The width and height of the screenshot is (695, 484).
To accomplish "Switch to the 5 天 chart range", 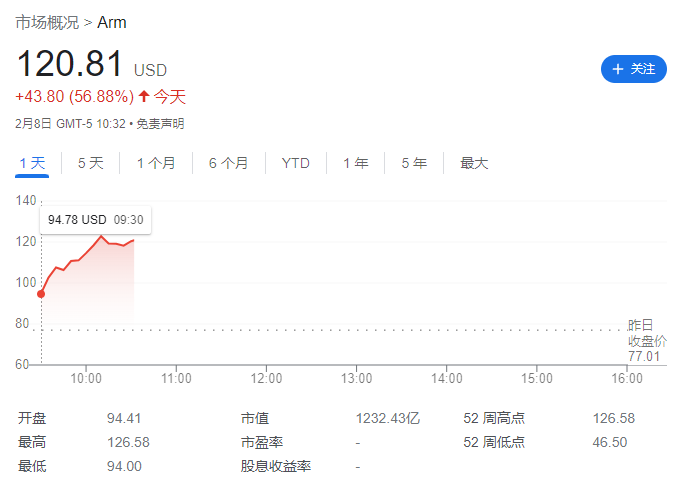I will (90, 163).
